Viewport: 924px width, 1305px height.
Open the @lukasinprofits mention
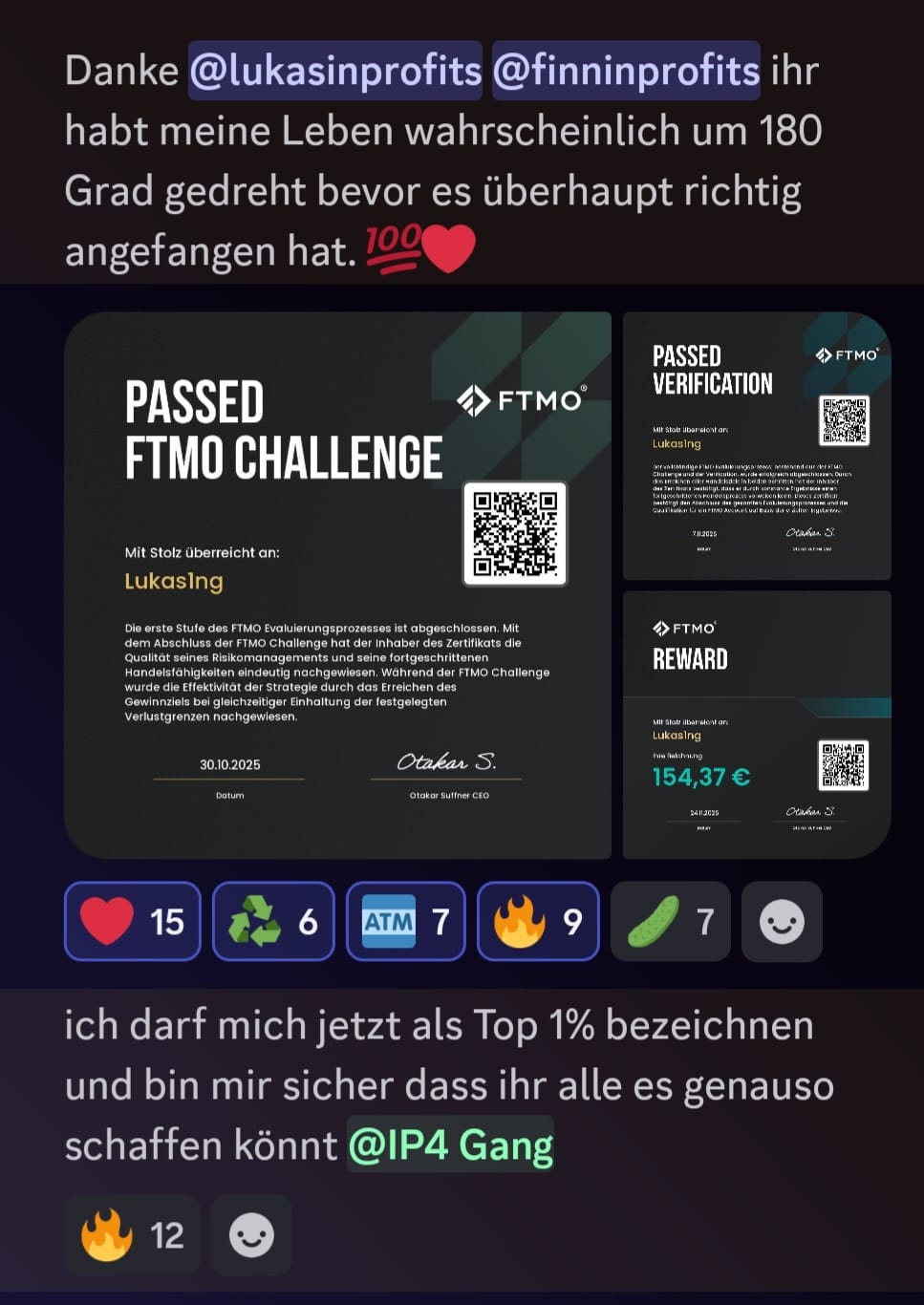point(335,71)
